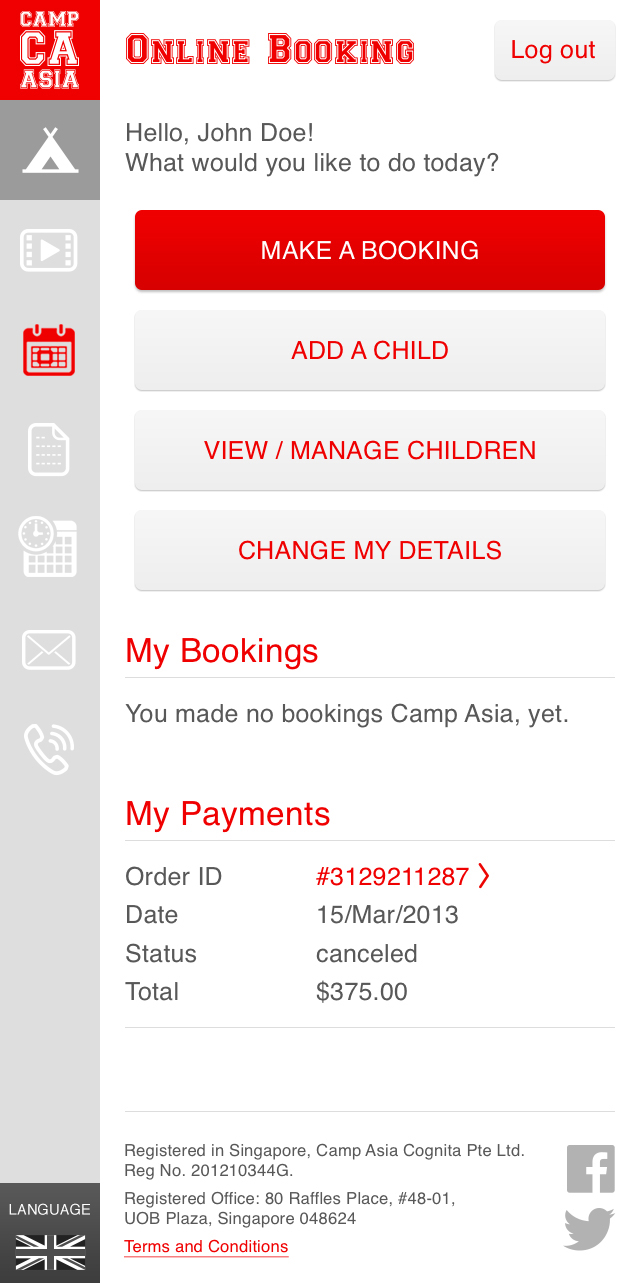Screen dimensions: 640x1283
Task: Tap the phone call sidebar icon
Action: 49,750
